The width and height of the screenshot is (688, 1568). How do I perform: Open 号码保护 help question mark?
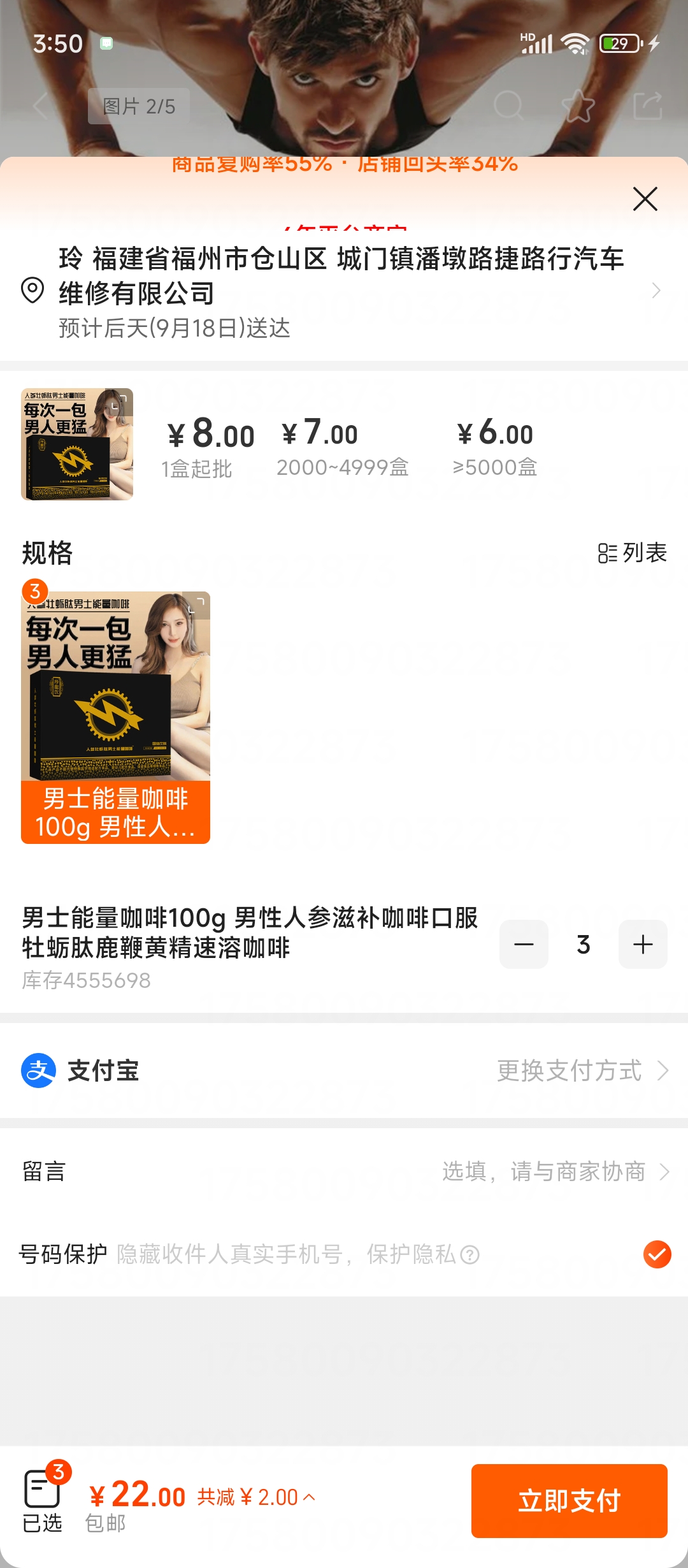(469, 1255)
